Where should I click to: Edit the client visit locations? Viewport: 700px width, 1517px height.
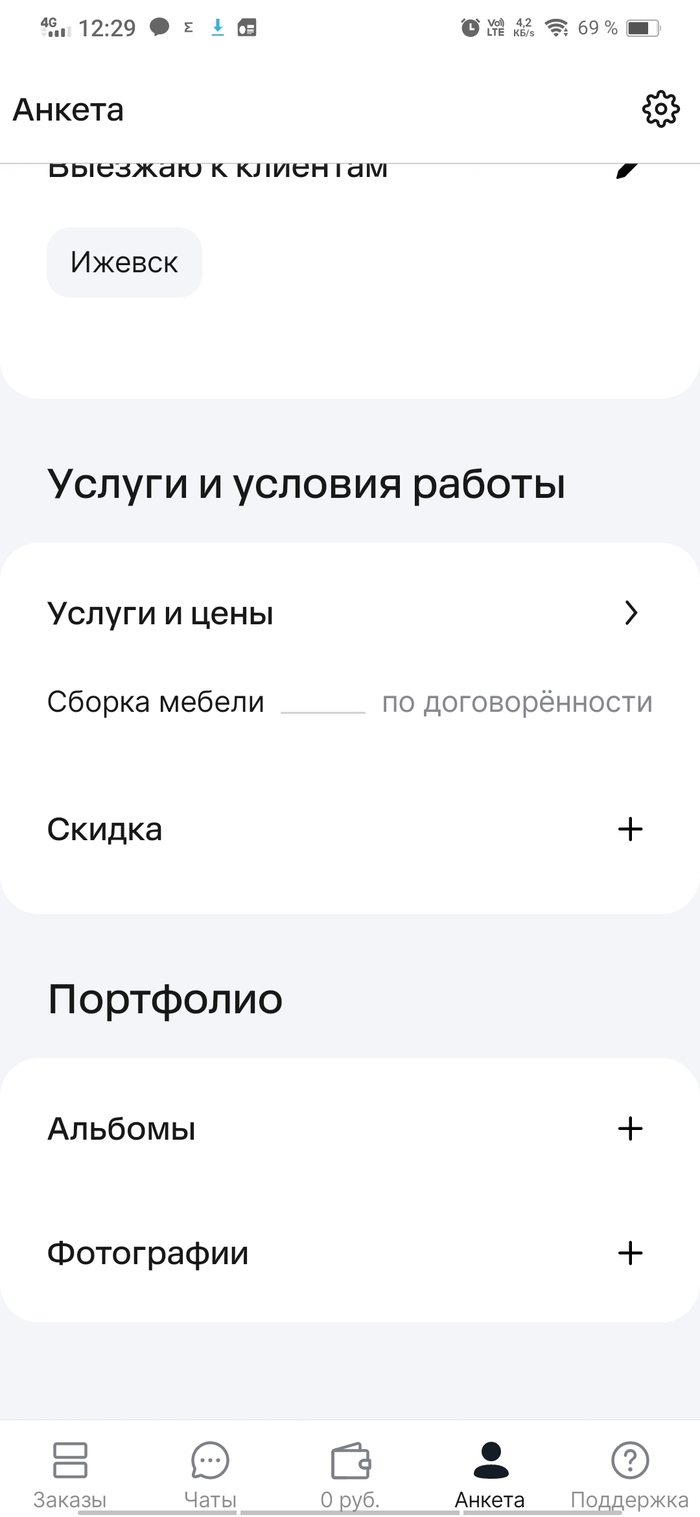(628, 168)
